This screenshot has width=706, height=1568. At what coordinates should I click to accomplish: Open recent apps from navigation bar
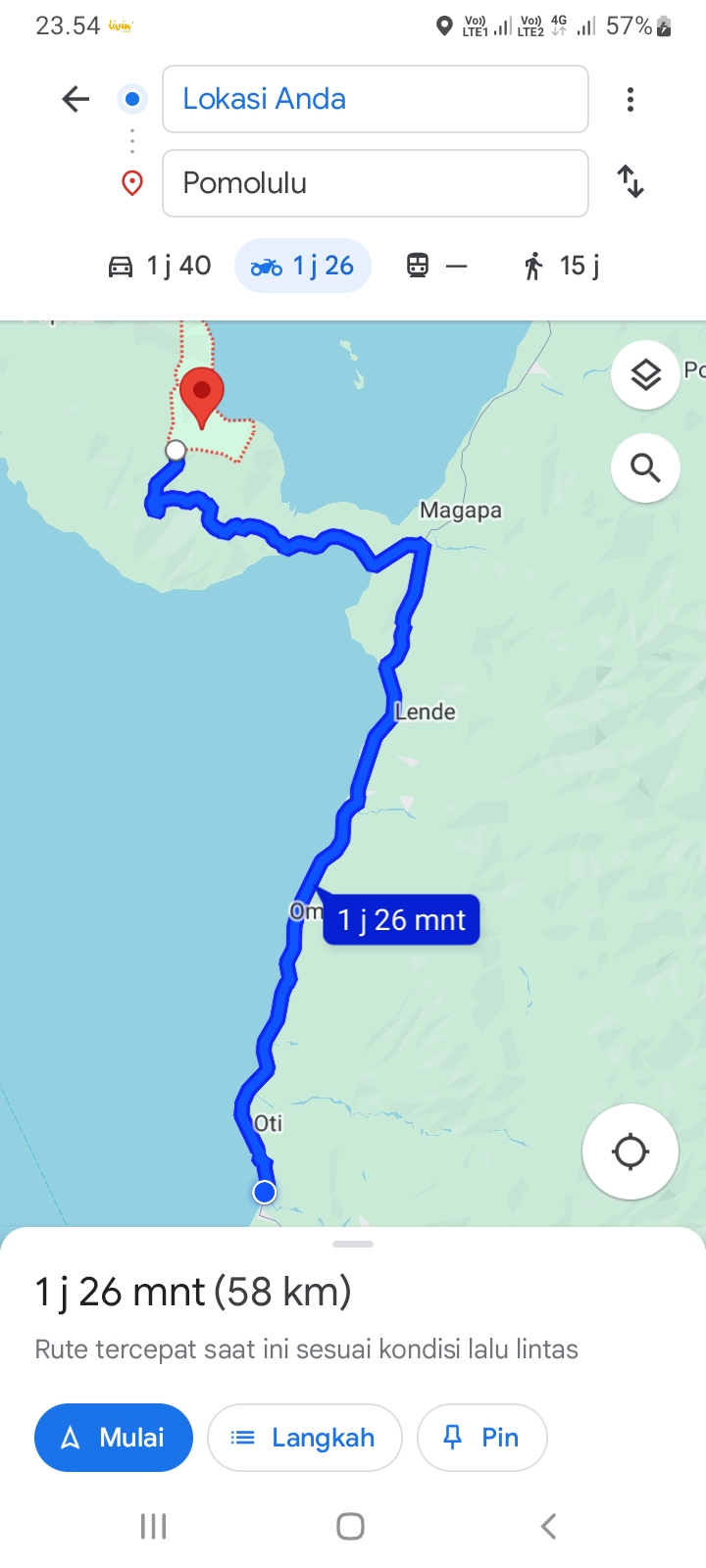154,1526
